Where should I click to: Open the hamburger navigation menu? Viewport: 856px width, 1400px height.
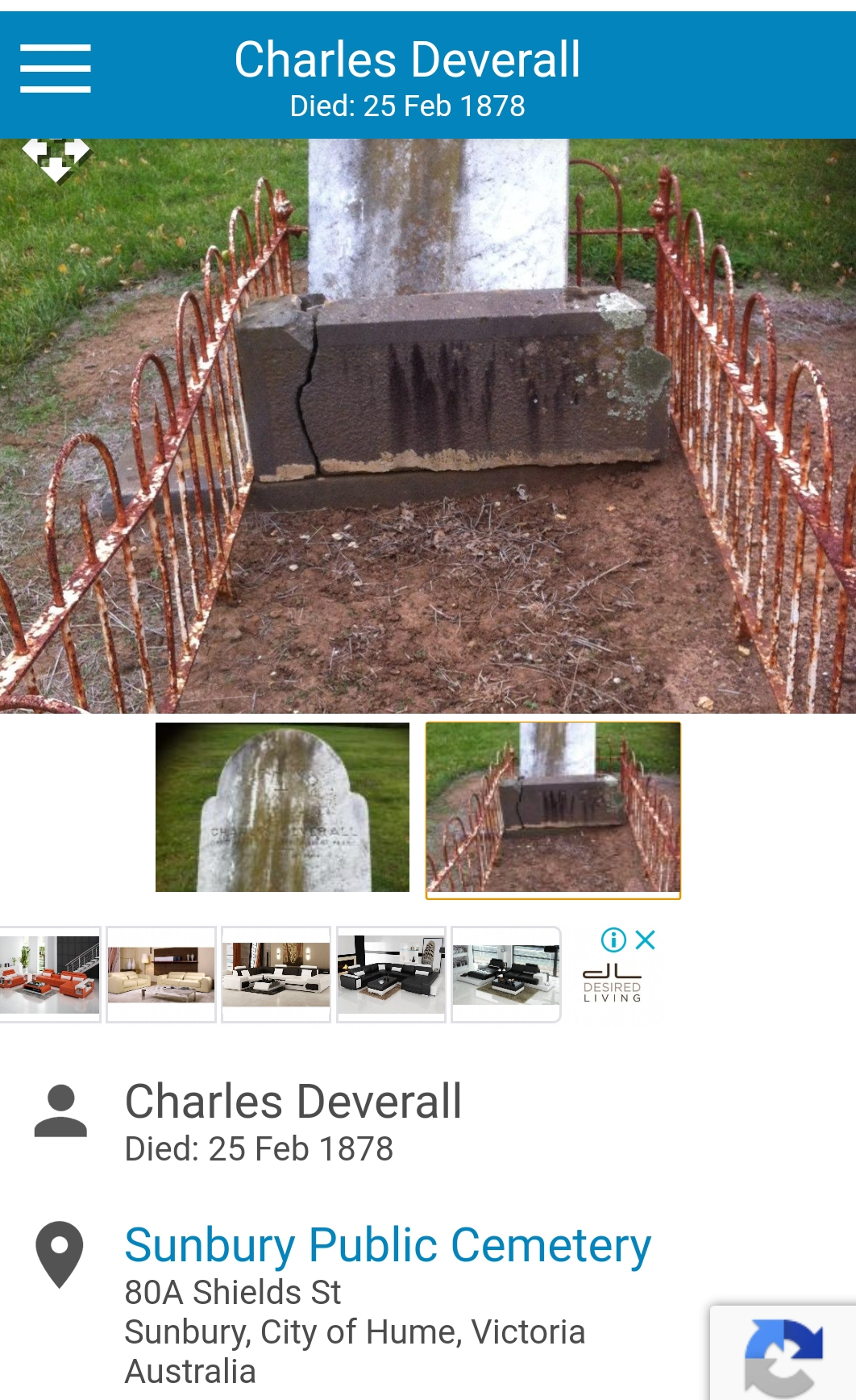pos(55,69)
